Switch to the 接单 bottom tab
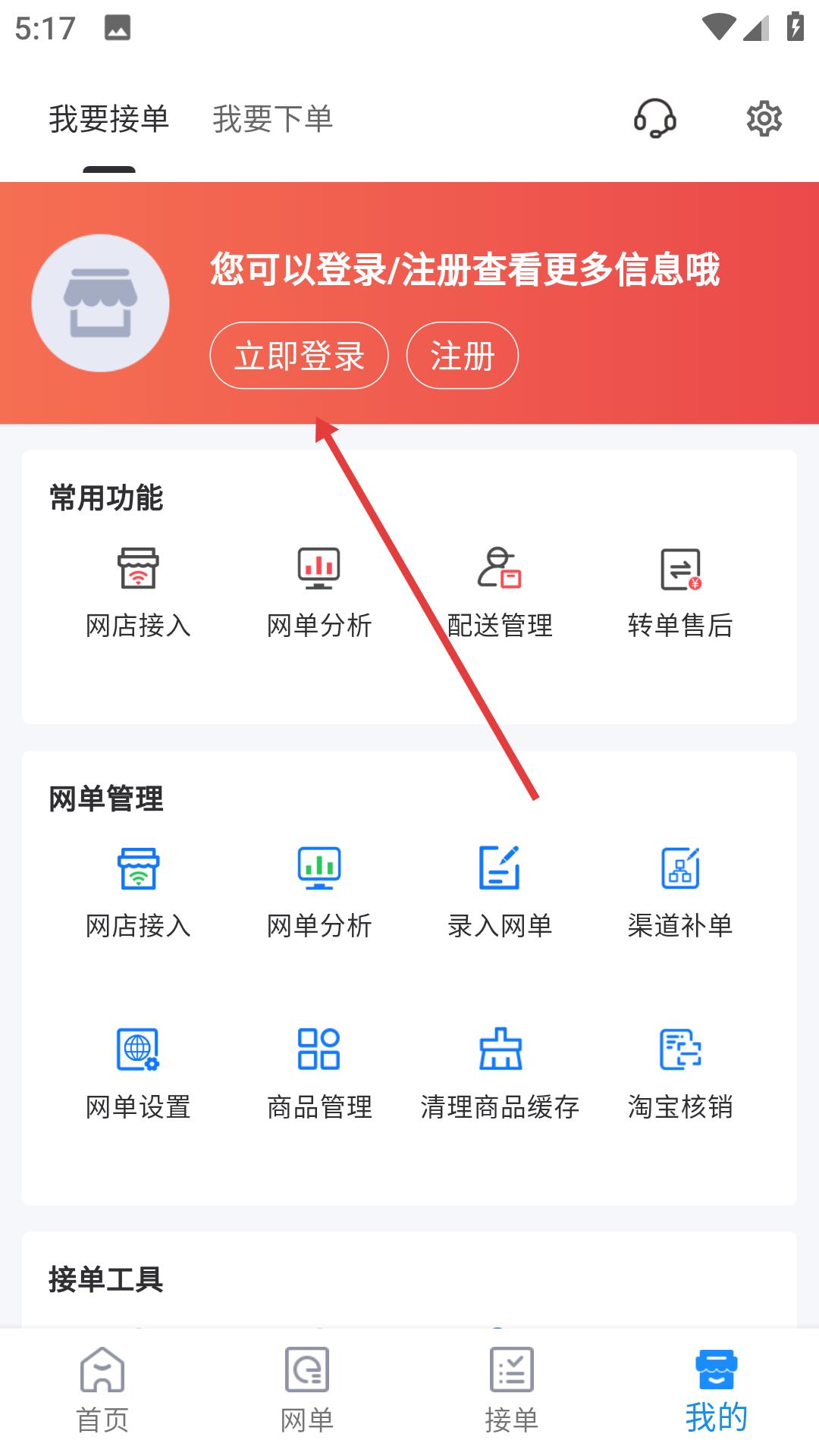Viewport: 819px width, 1456px height. (512, 1391)
